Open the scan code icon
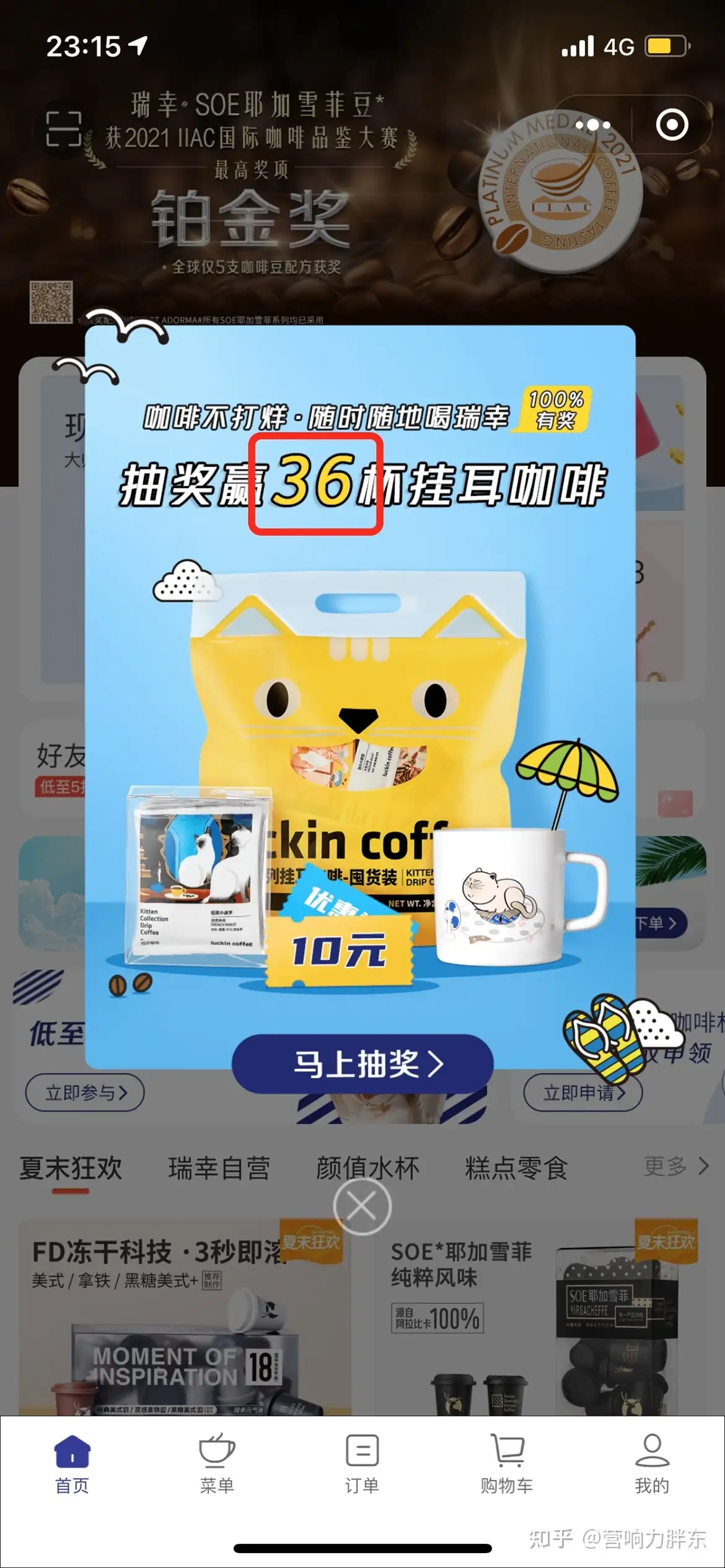 click(64, 129)
